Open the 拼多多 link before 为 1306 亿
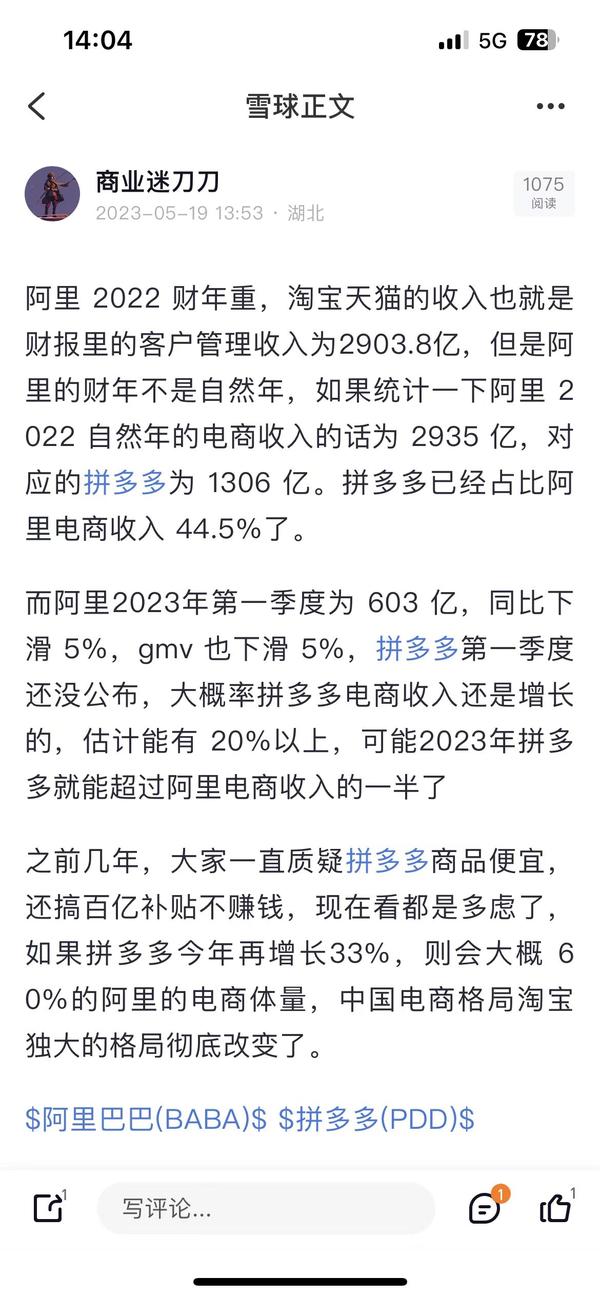 point(124,482)
